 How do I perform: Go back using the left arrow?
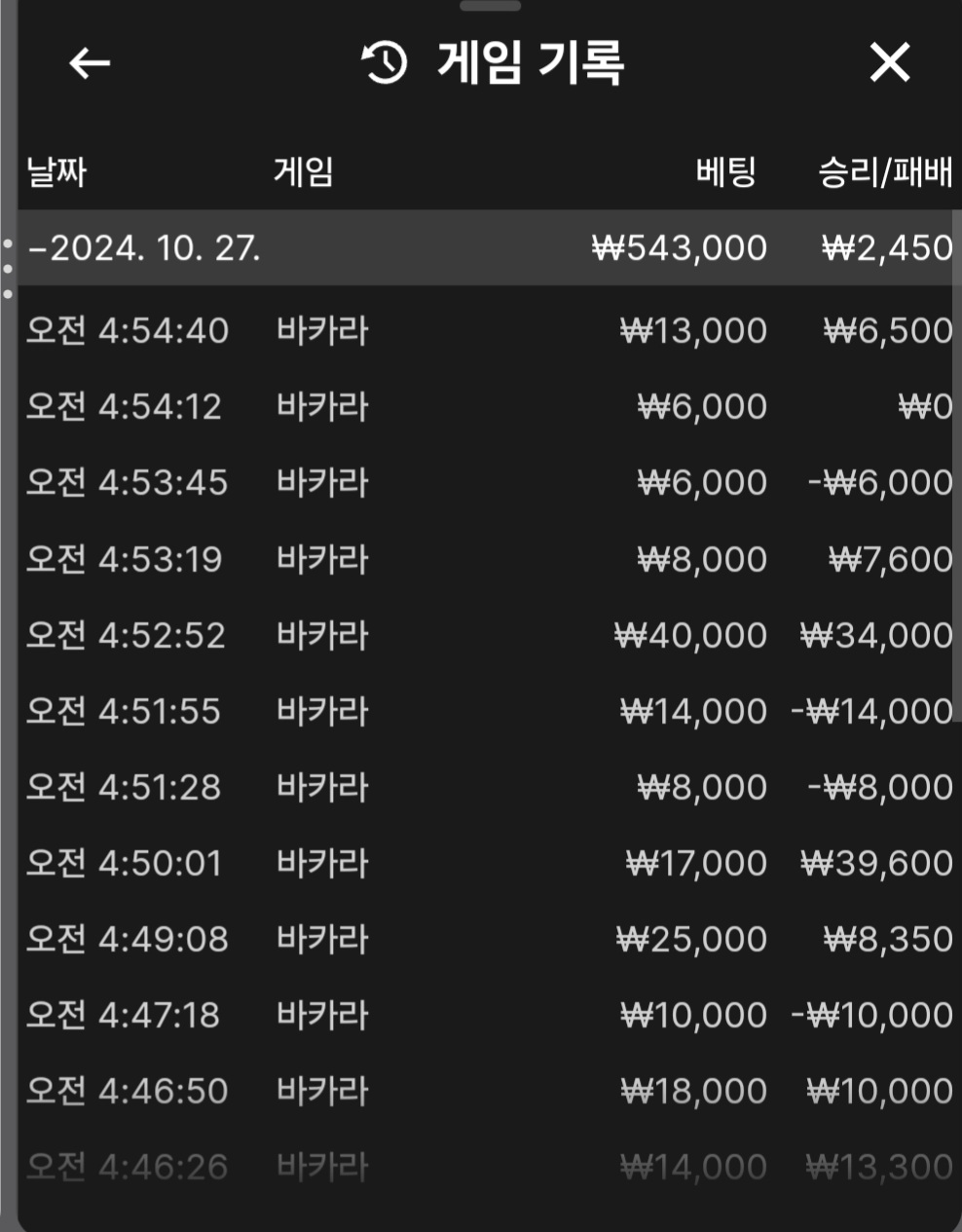(90, 64)
